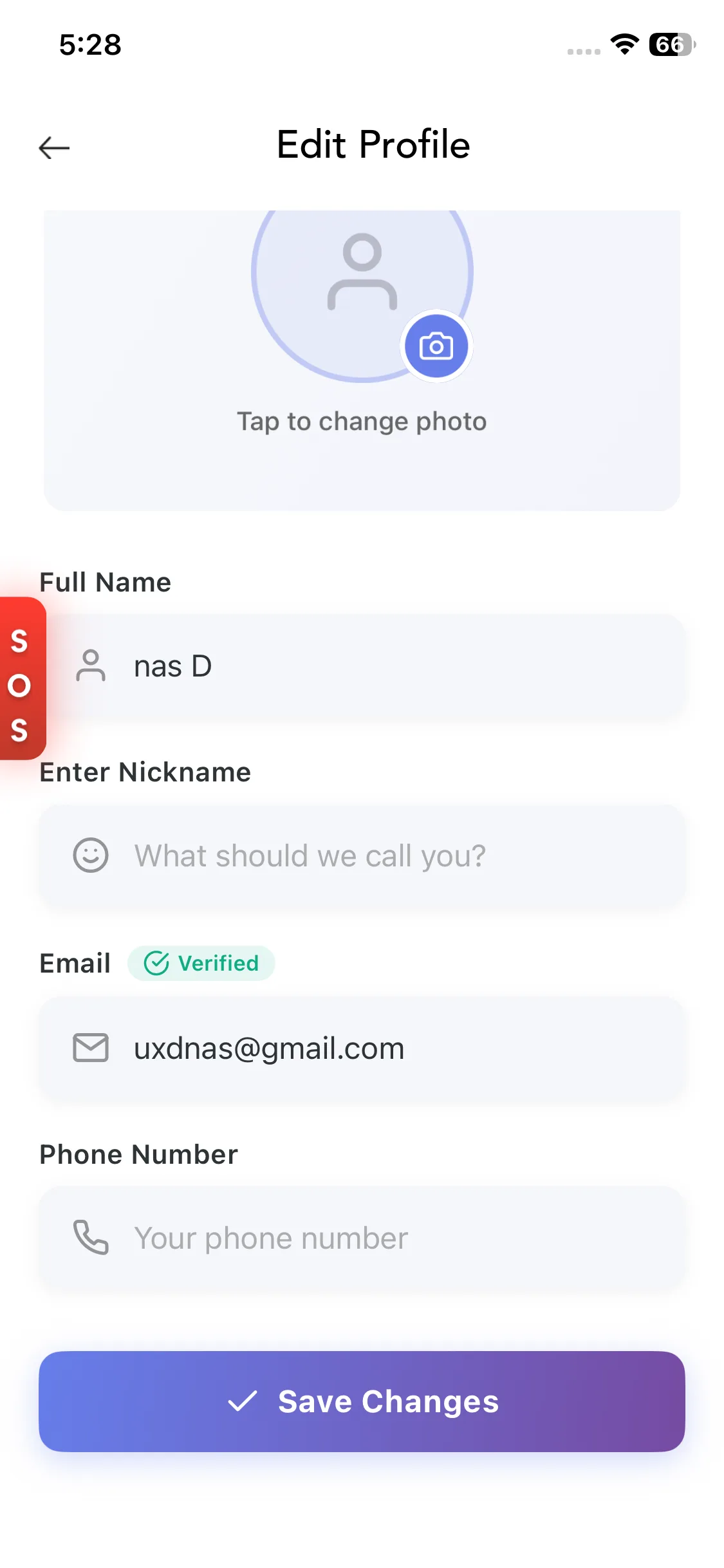Tap the camera icon to change photo
This screenshot has height=1568, width=724.
(436, 346)
